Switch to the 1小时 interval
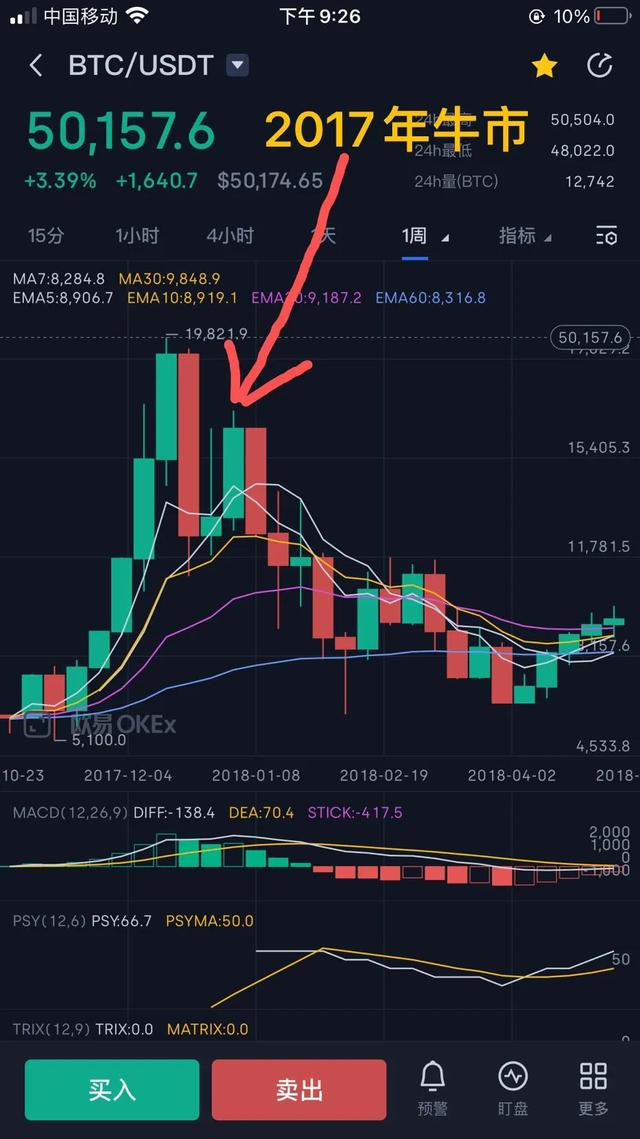Viewport: 640px width, 1139px height. pos(137,236)
